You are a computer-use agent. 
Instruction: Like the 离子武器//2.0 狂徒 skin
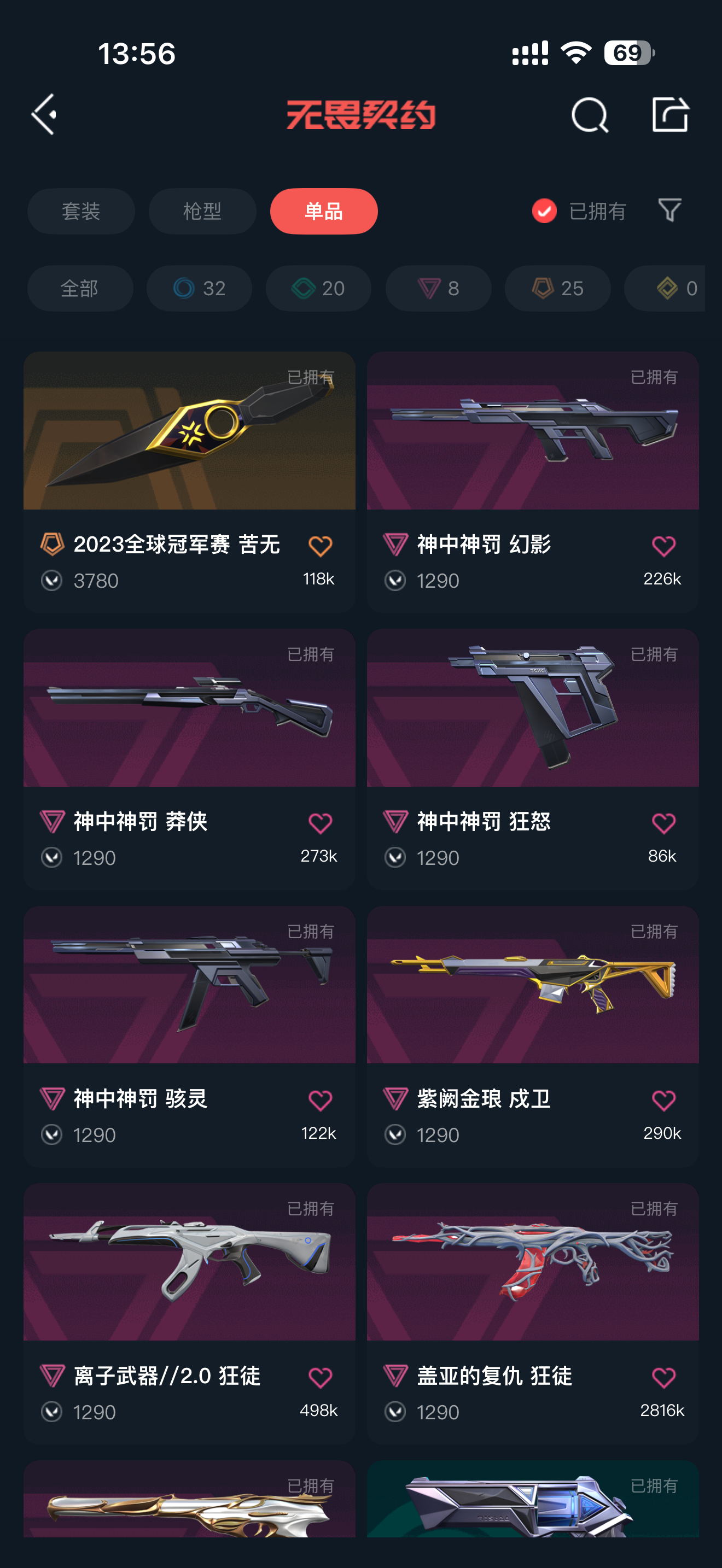tap(320, 1377)
